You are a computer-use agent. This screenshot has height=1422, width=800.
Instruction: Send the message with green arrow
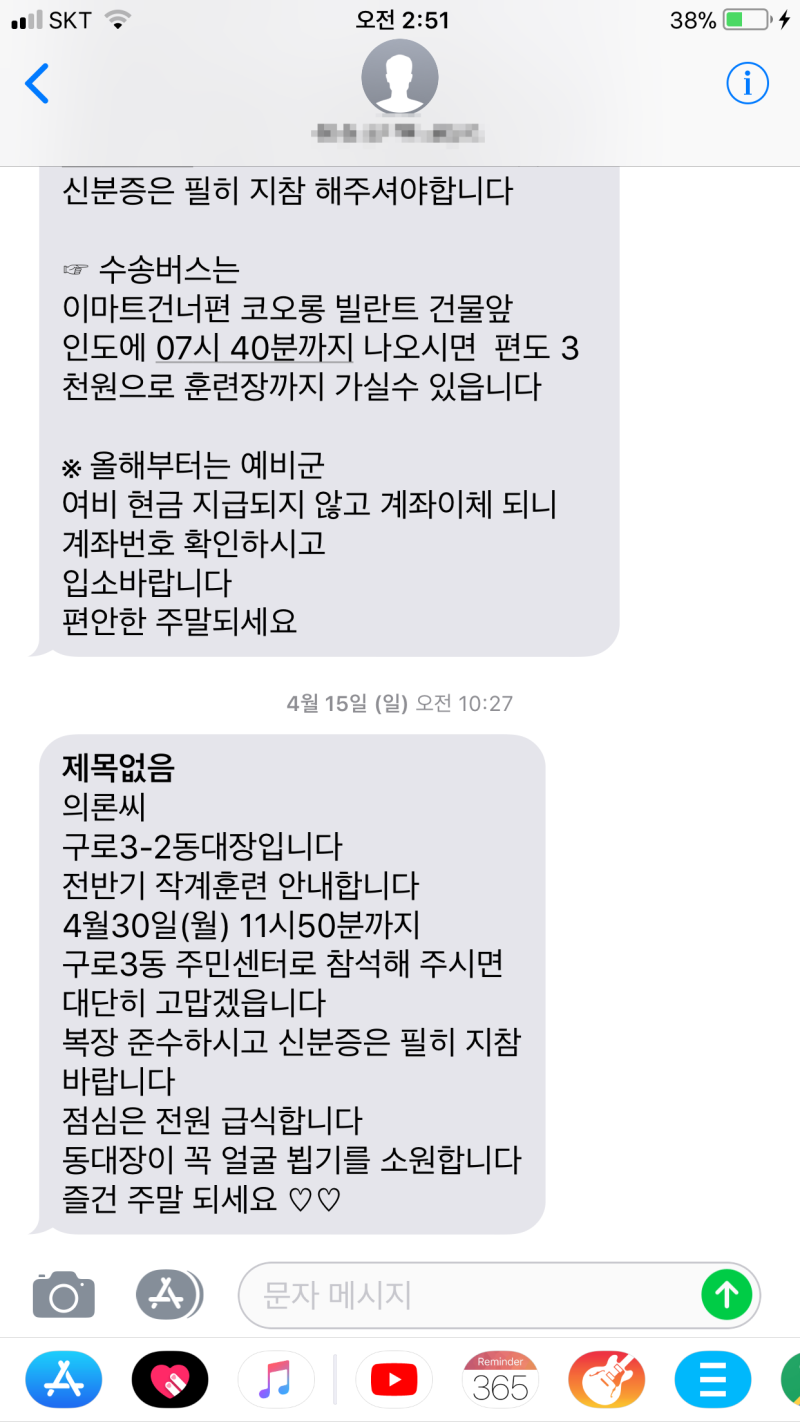(x=726, y=1296)
